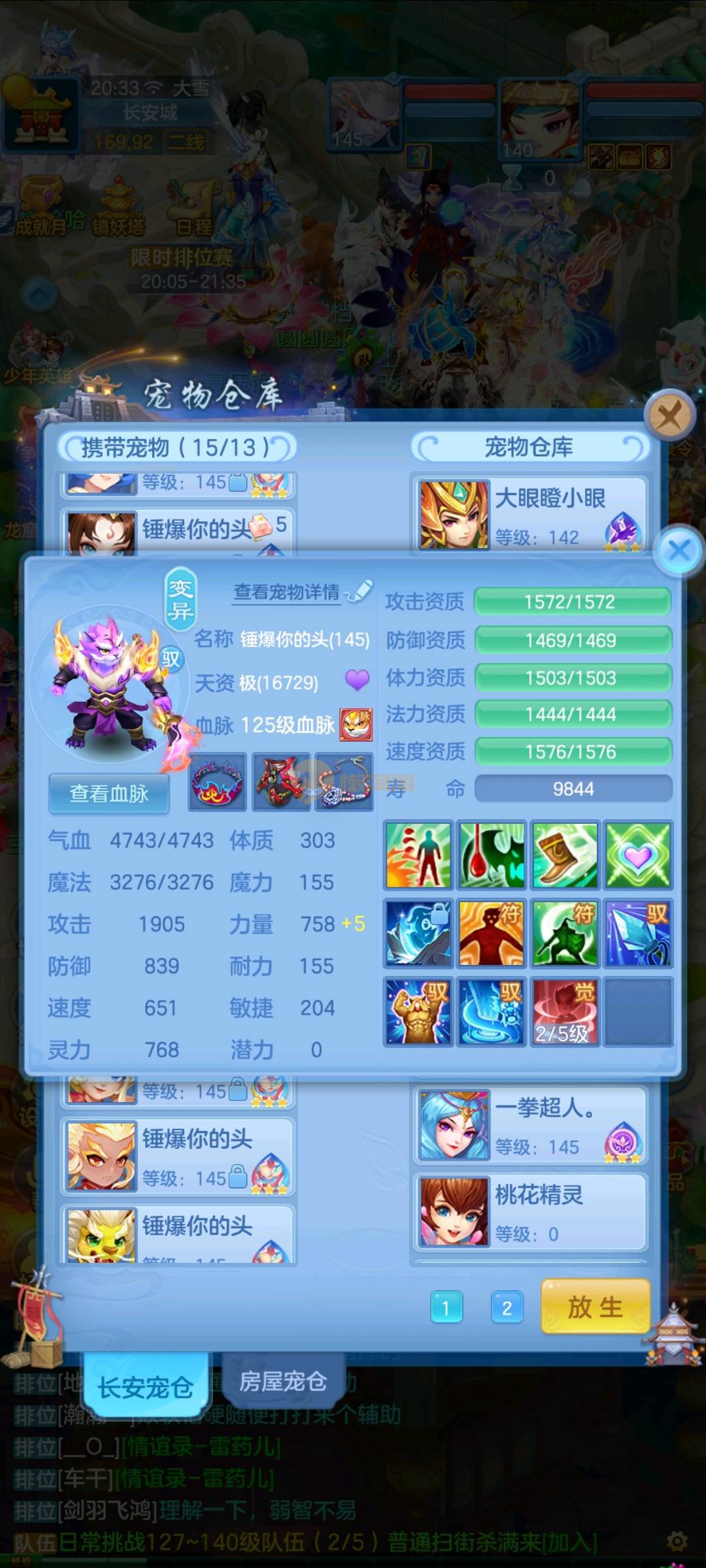706x1568 pixels.
Task: Switch to 房屋宠仓 tab
Action: coord(282,1382)
